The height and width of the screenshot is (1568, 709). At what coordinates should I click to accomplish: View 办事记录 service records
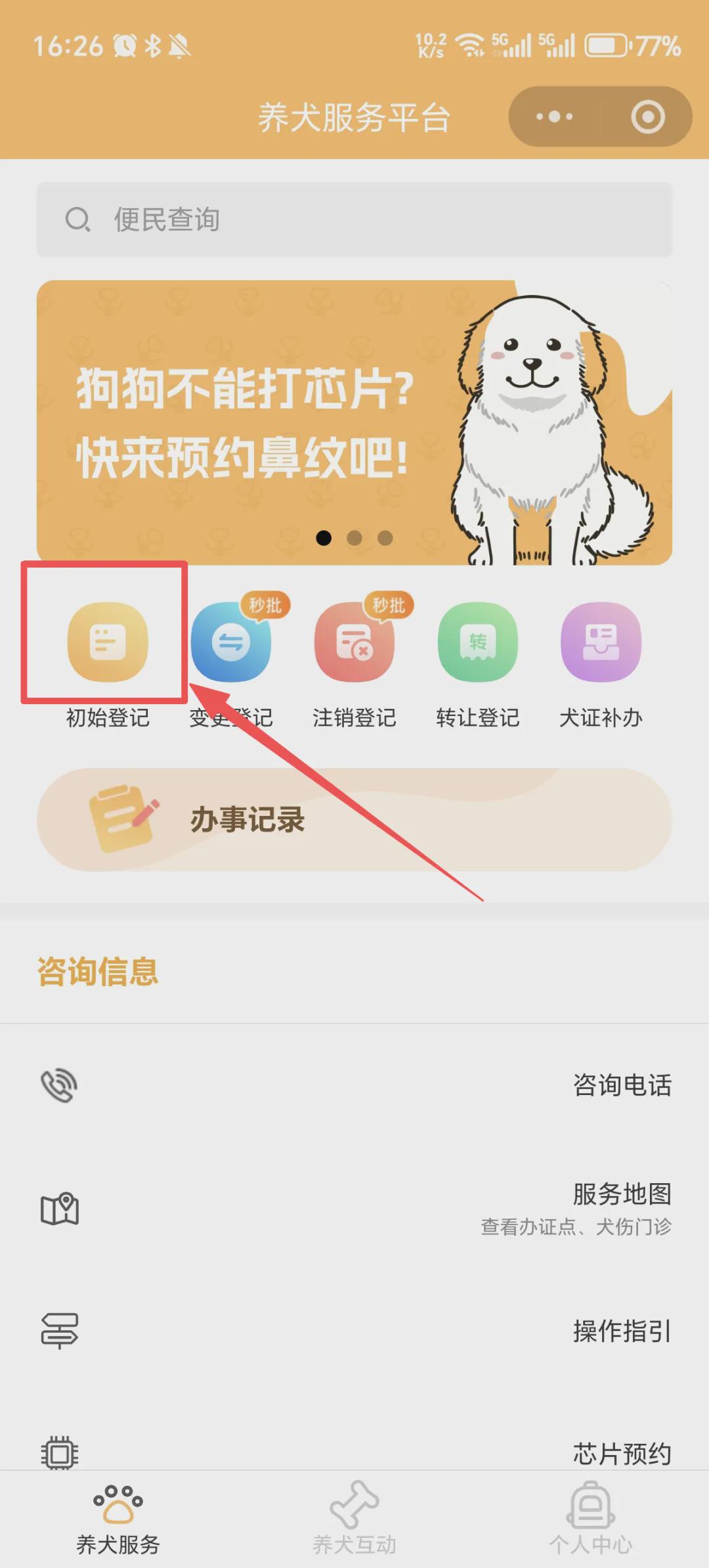(x=354, y=820)
